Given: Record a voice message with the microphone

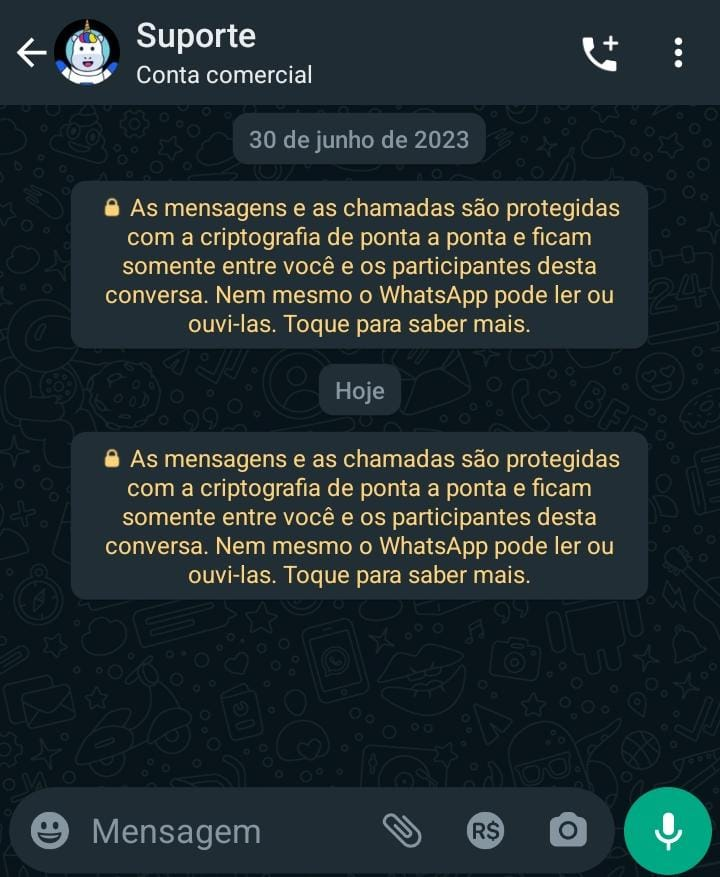Looking at the screenshot, I should 667,831.
